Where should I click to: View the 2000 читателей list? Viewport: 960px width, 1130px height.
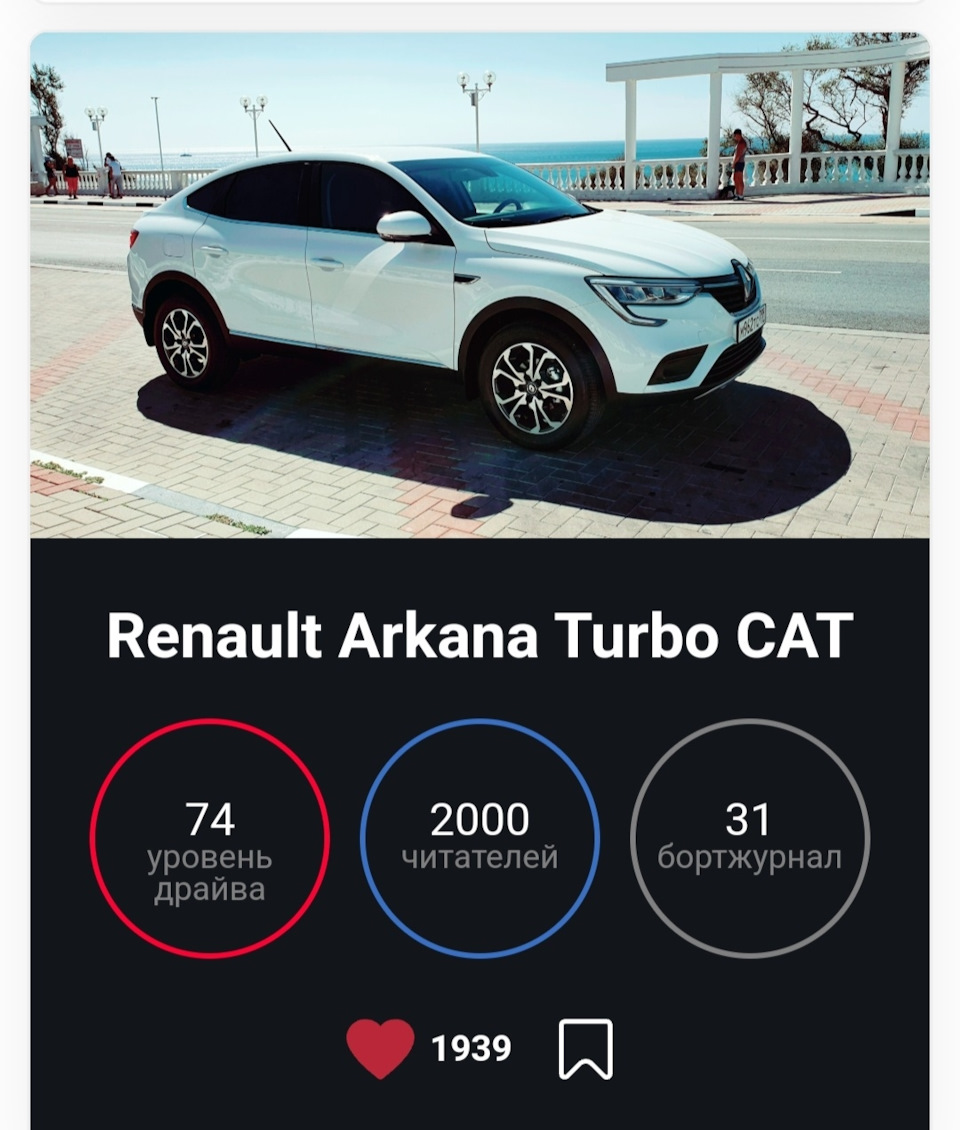pyautogui.click(x=480, y=838)
